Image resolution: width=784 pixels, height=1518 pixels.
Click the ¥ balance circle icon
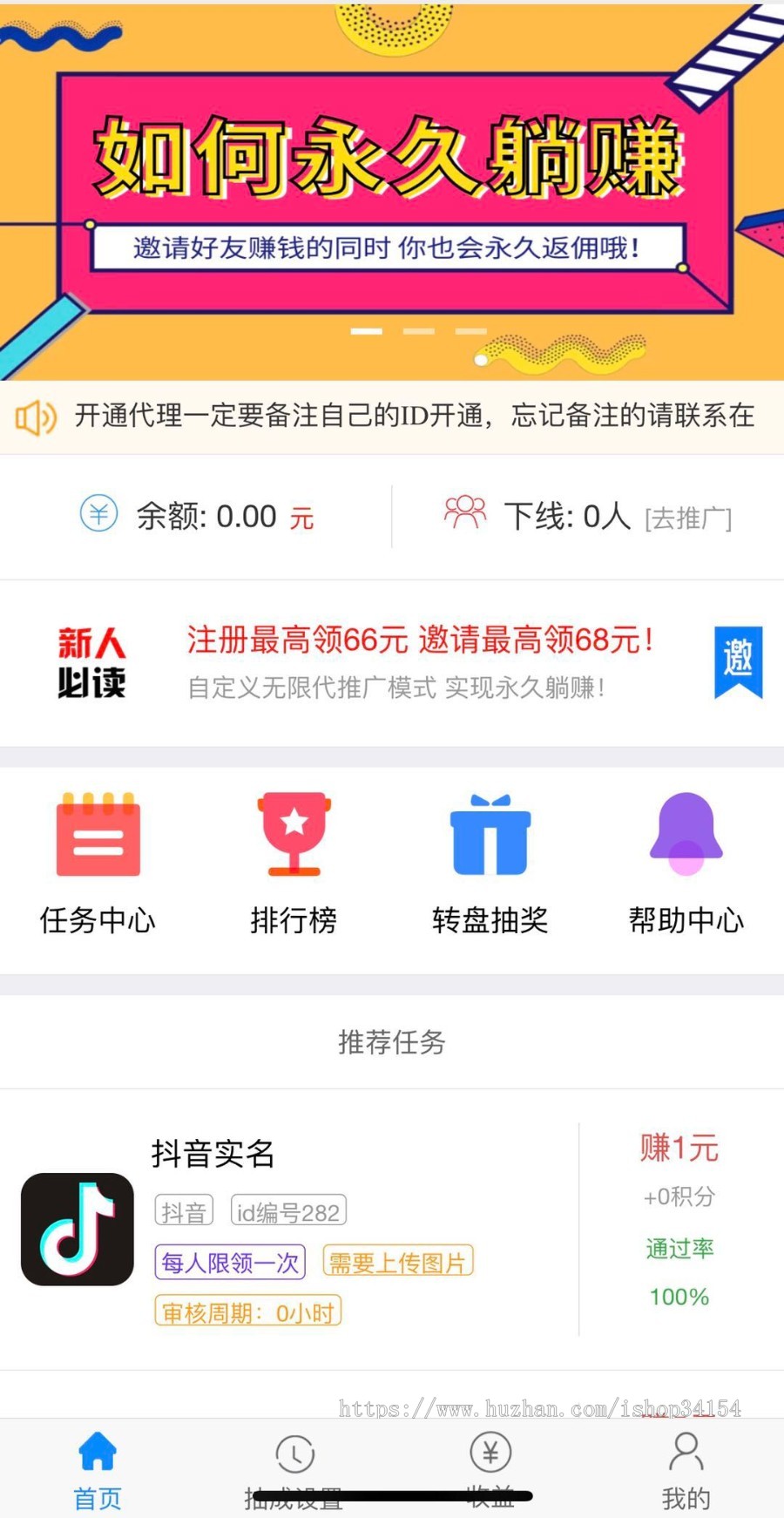coord(98,514)
